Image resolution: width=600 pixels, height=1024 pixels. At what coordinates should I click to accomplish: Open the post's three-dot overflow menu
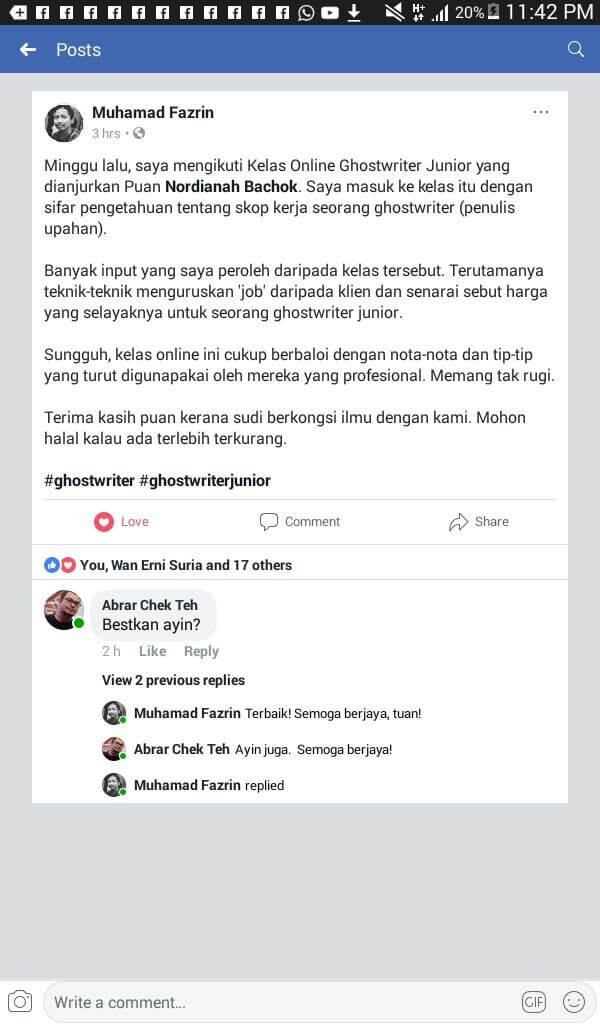point(541,112)
